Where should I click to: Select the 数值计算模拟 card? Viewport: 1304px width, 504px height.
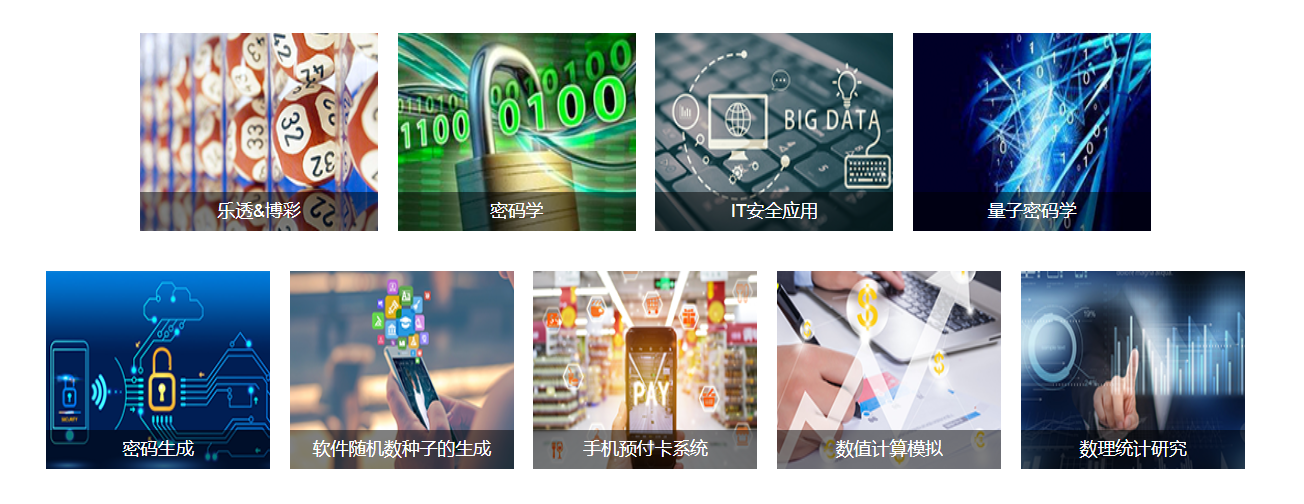tap(888, 369)
